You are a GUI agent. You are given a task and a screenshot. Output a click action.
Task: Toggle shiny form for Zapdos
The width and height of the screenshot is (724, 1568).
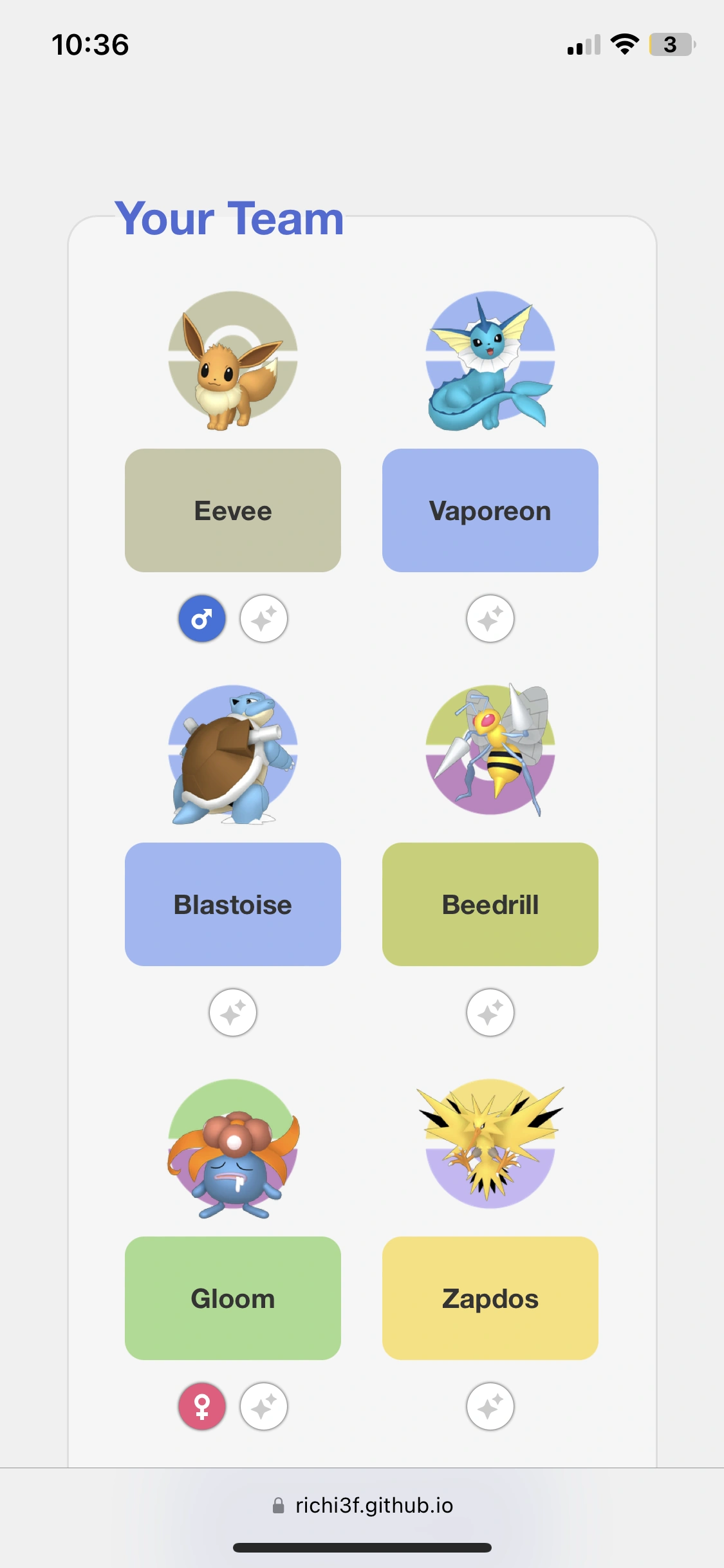click(x=490, y=1406)
